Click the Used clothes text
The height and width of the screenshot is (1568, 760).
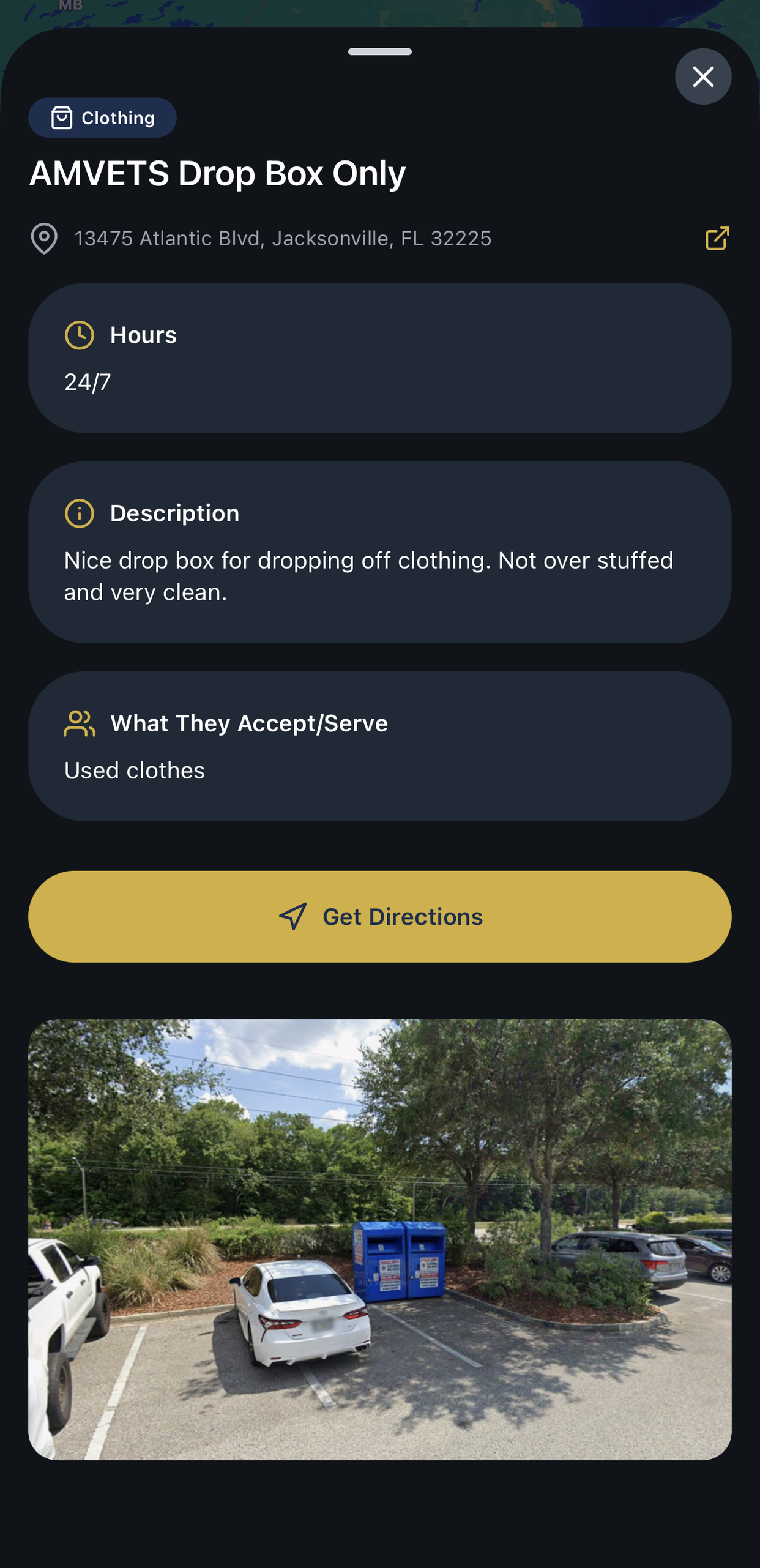[x=133, y=770]
